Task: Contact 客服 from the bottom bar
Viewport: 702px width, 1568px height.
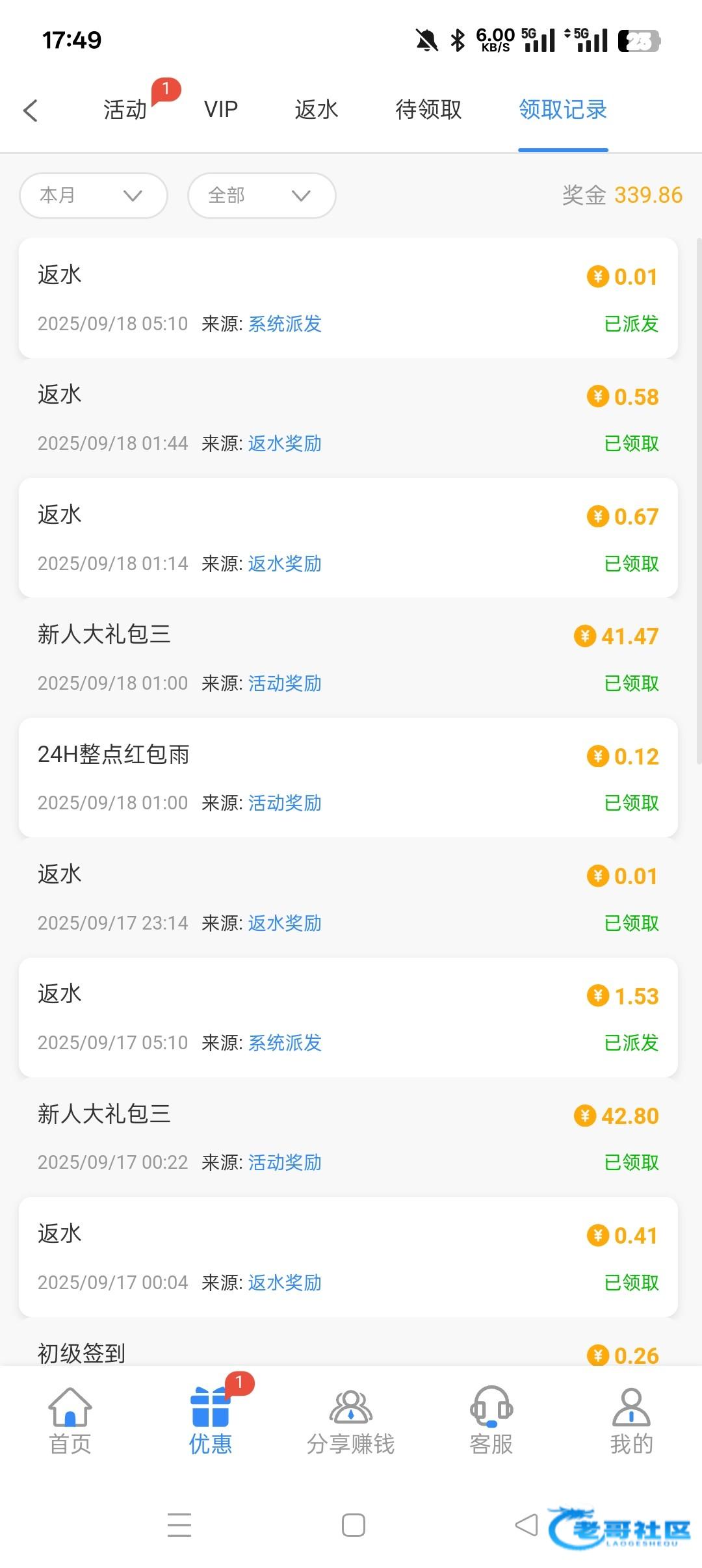Action: point(491,1421)
